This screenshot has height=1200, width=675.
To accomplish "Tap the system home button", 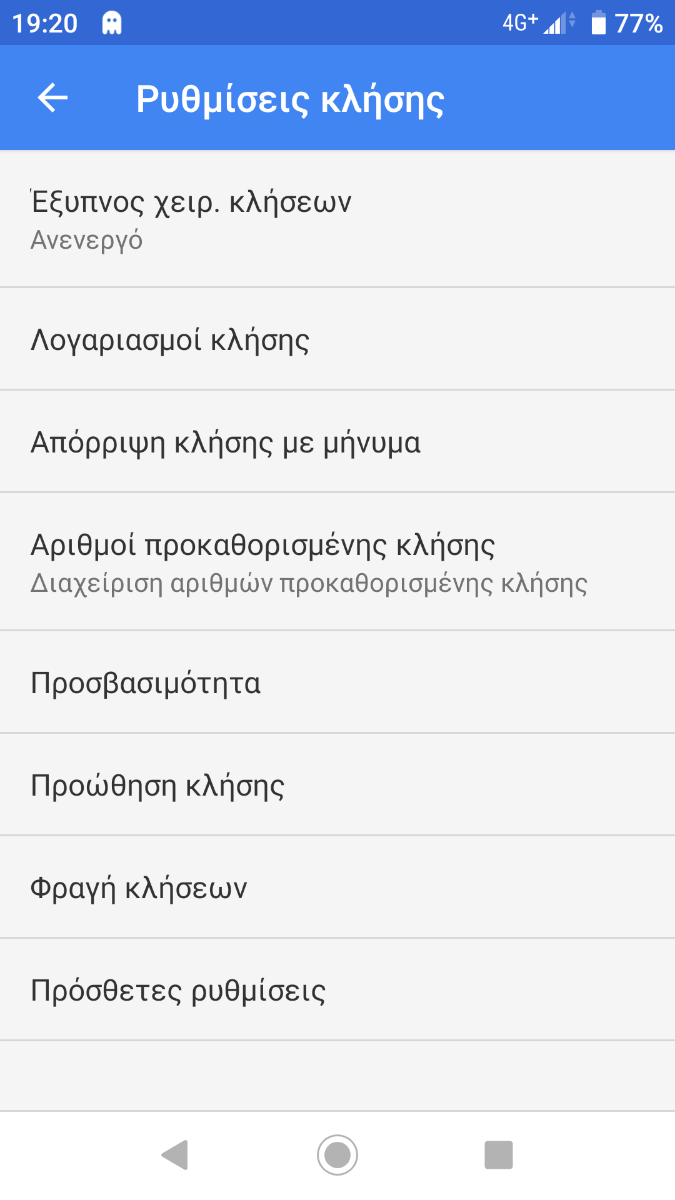I will 337,1155.
